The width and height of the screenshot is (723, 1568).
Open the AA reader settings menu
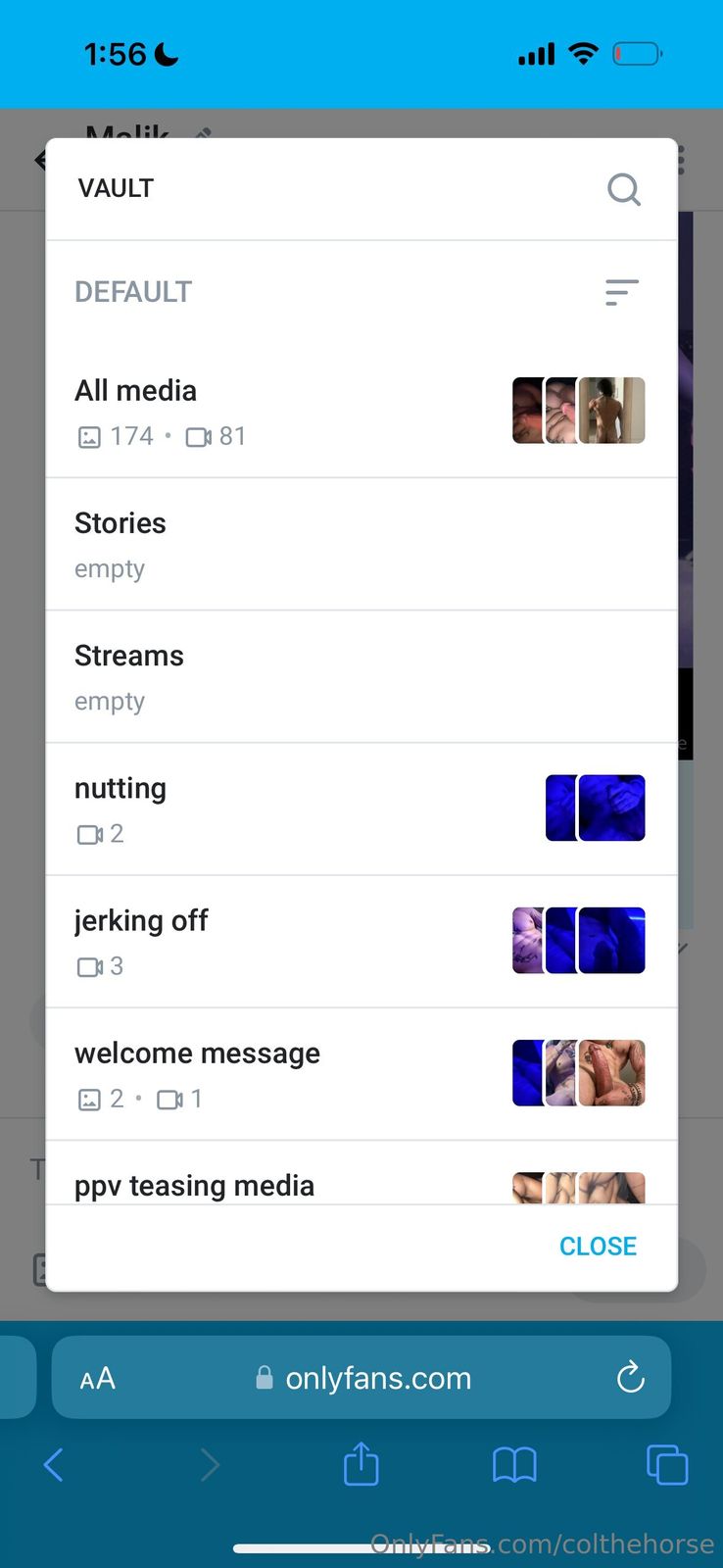click(98, 1379)
